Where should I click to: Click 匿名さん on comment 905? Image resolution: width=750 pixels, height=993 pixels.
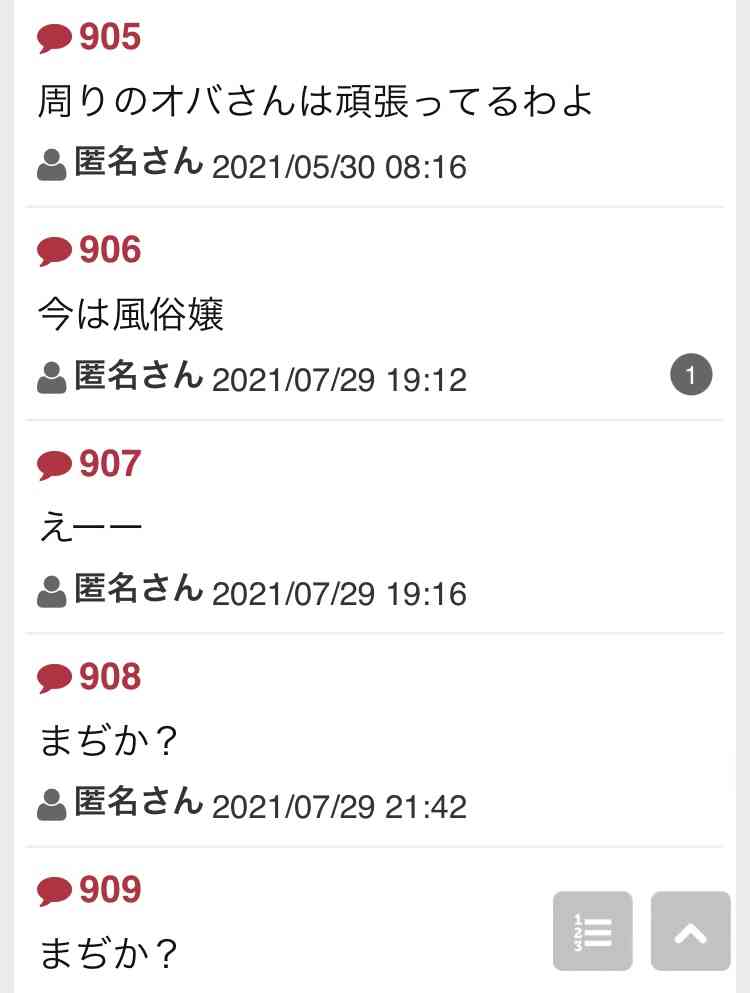click(135, 163)
